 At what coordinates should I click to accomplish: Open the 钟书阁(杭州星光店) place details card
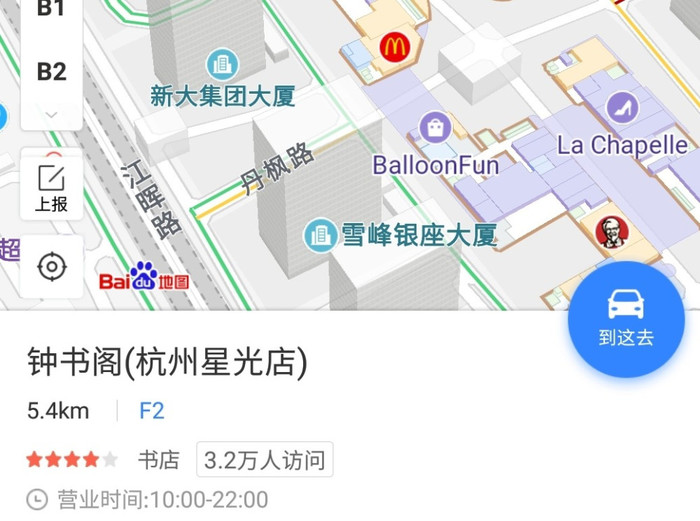(x=167, y=361)
